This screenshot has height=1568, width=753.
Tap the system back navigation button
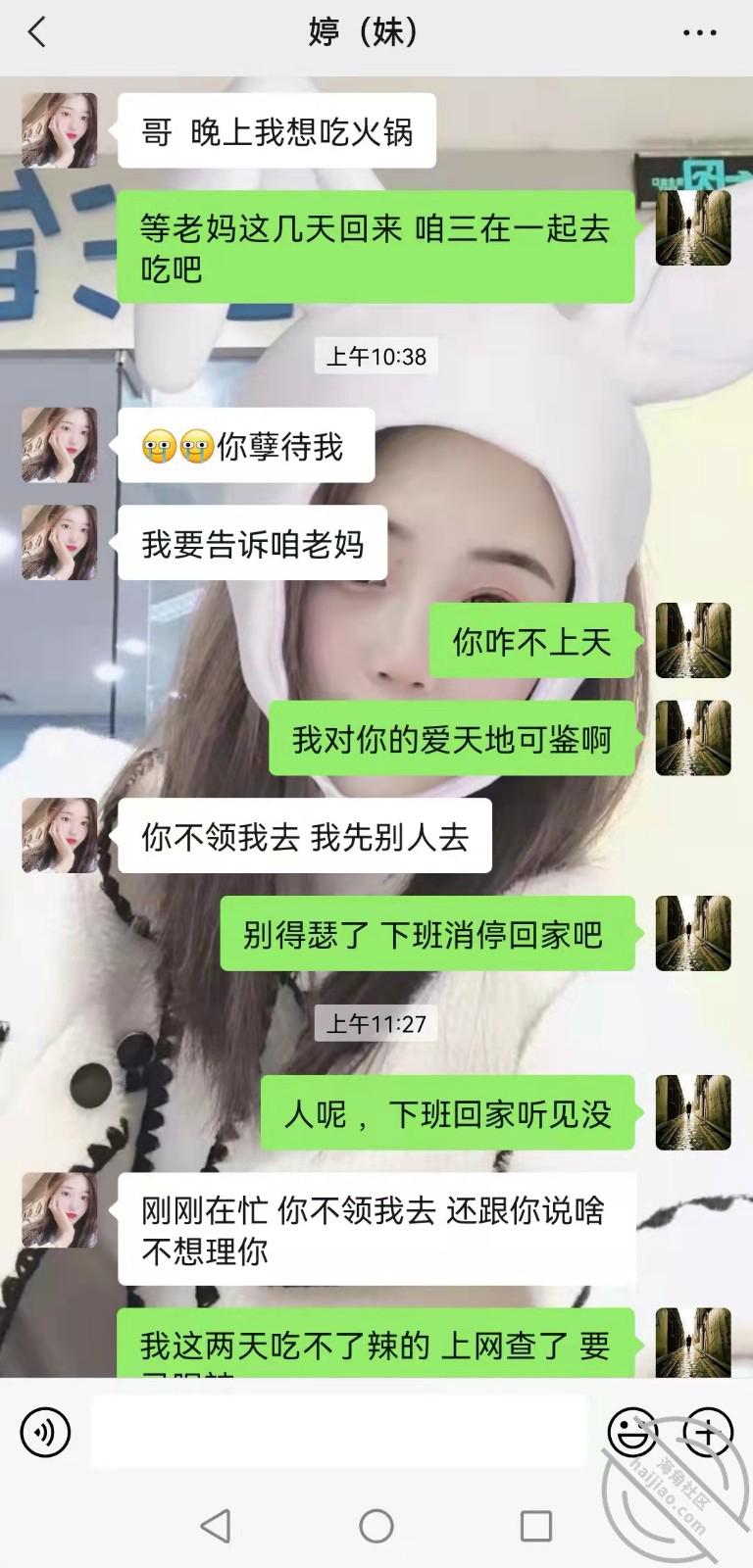pos(215,1526)
